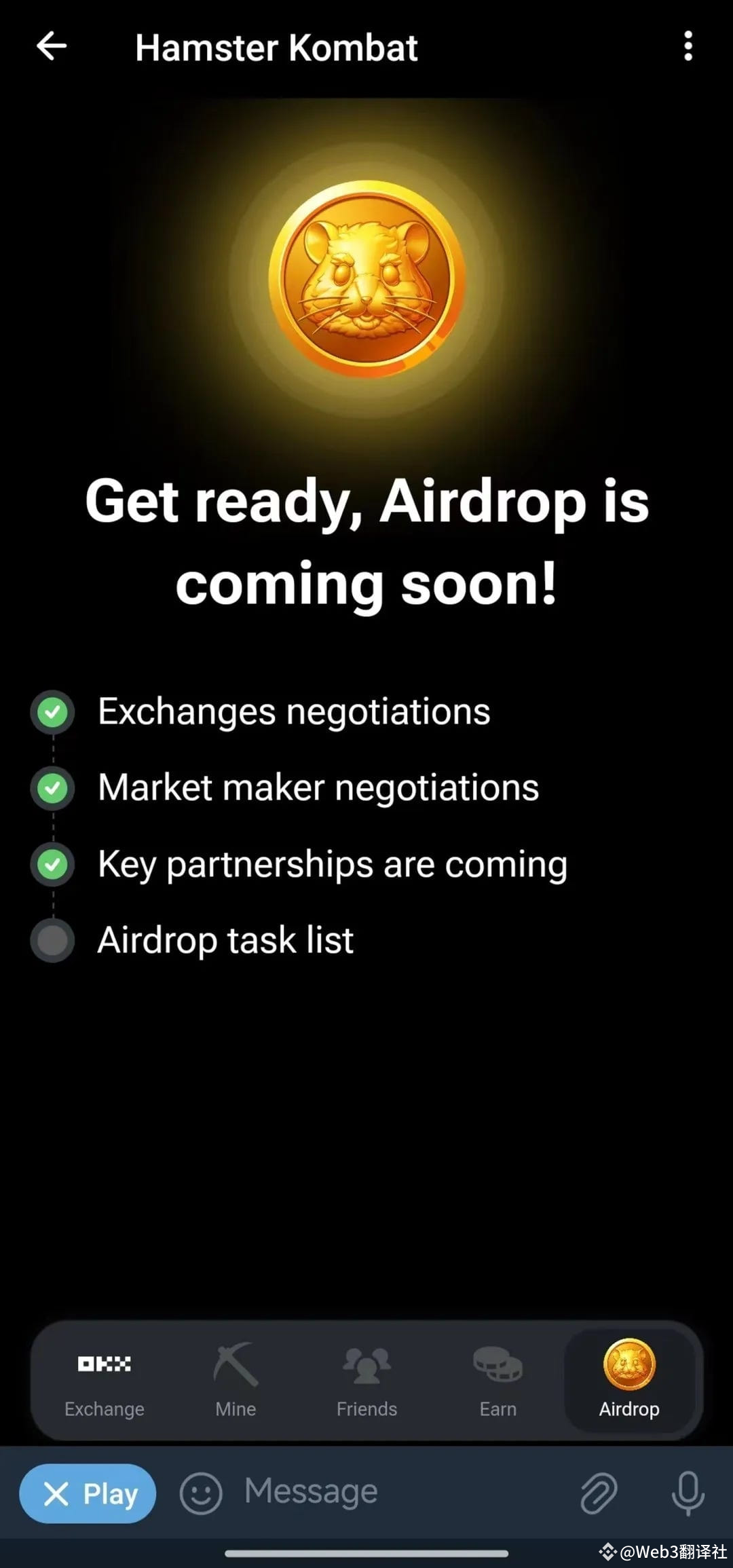Open the three-dot overflow menu
Image resolution: width=733 pixels, height=1568 pixels.
[688, 46]
